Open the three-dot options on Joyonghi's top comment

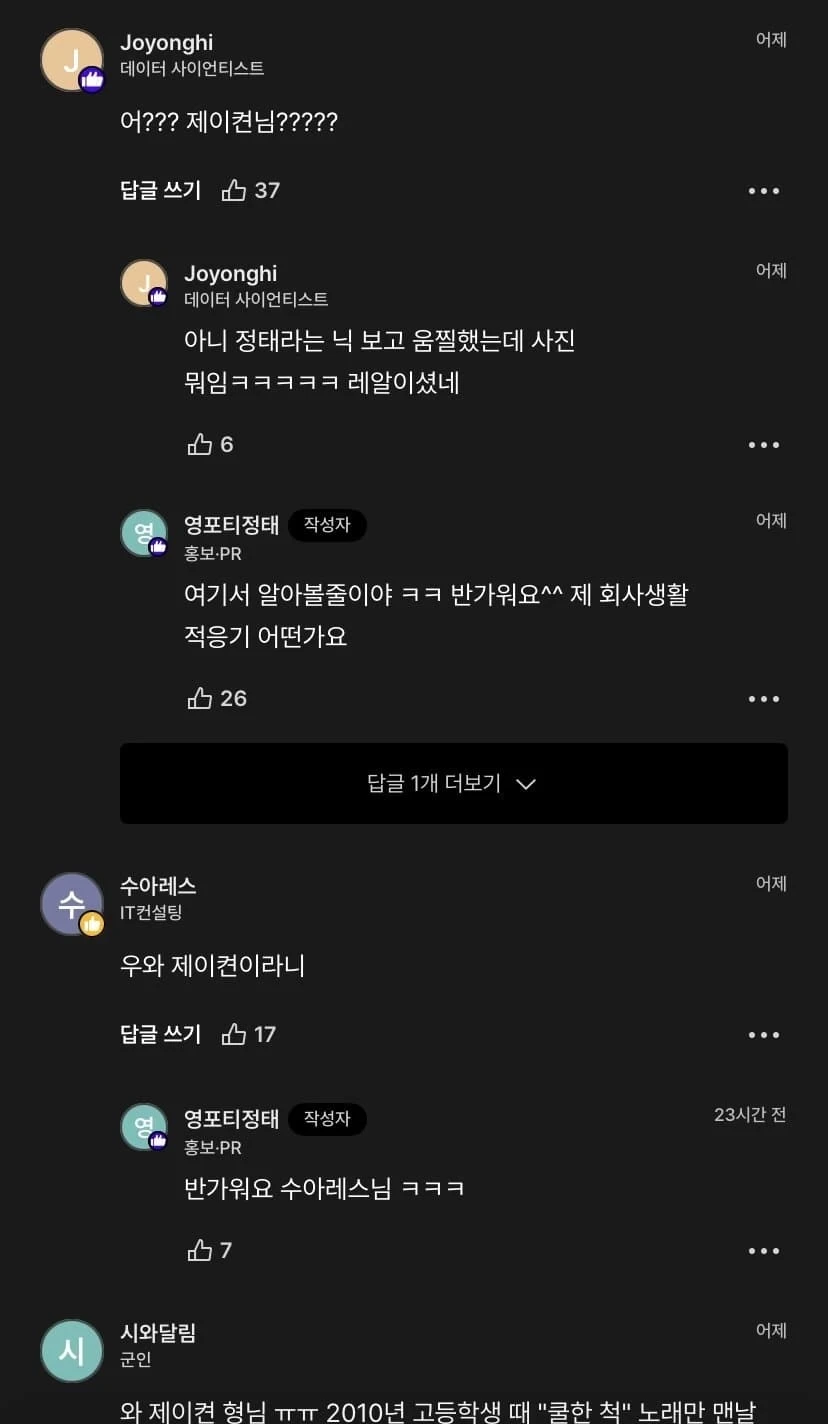[764, 190]
